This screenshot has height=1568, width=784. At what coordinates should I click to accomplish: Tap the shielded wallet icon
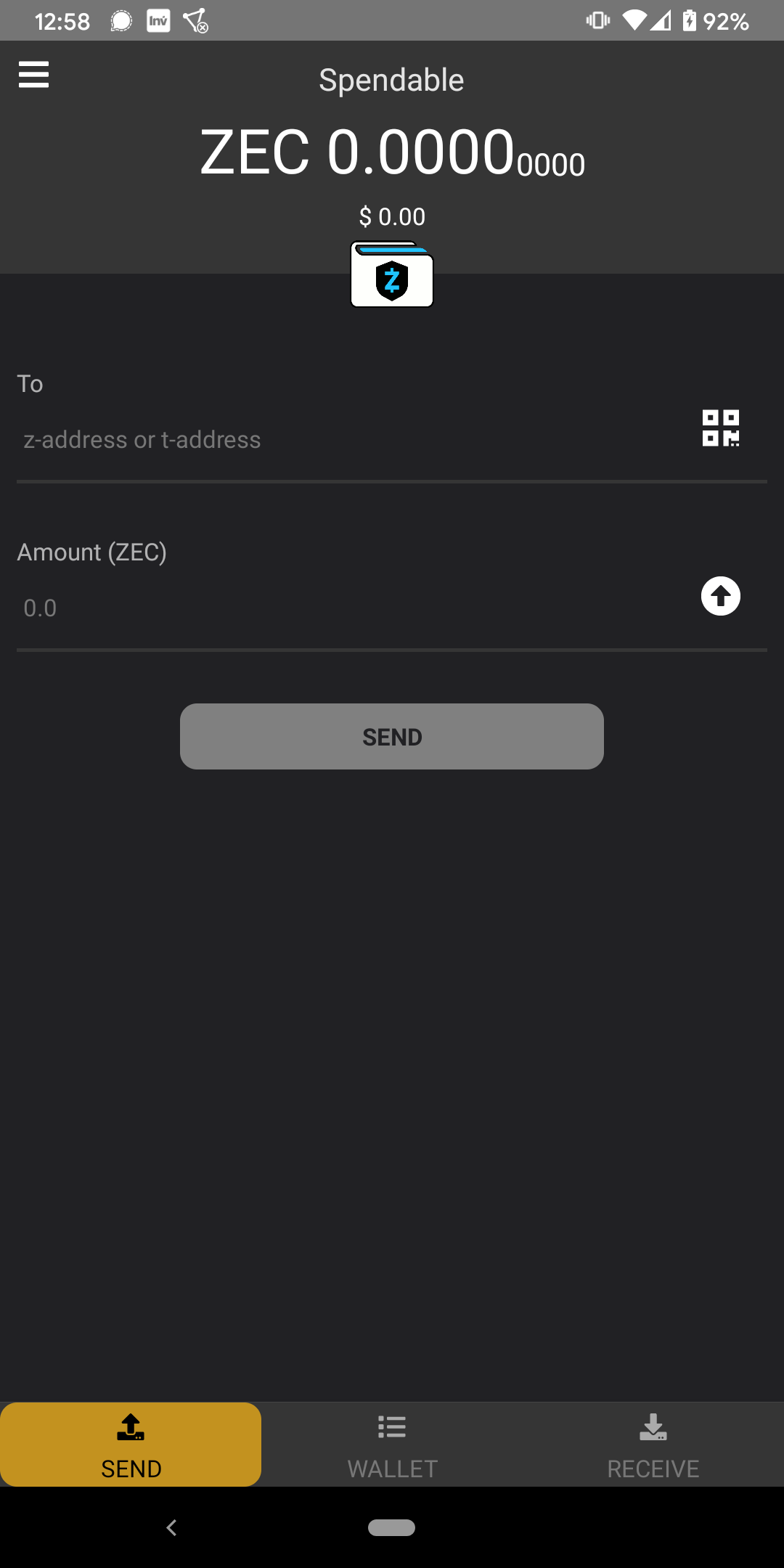pyautogui.click(x=392, y=274)
